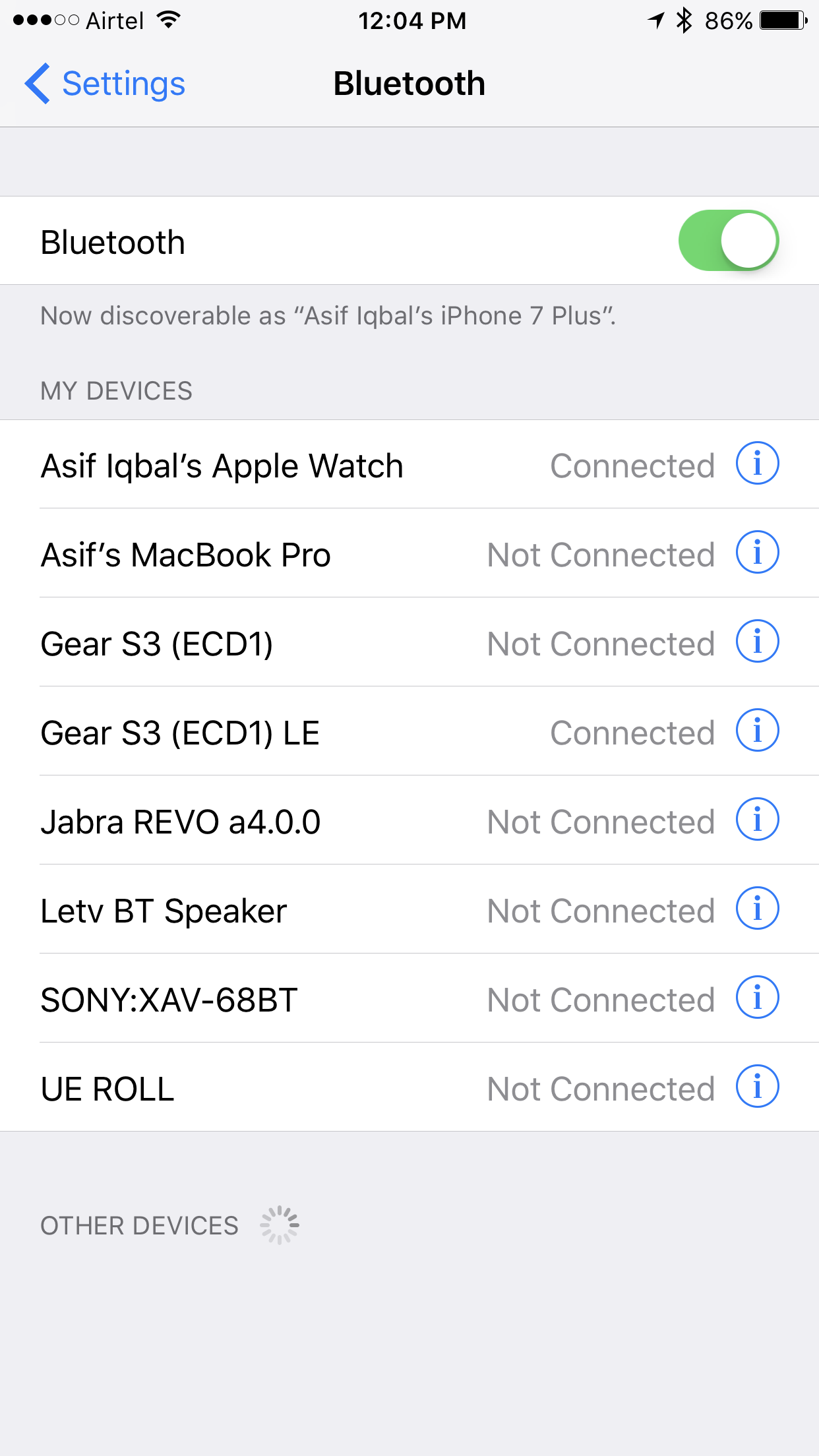
Task: Show info for Gear S3 (ECD1) LE
Action: pos(757,731)
